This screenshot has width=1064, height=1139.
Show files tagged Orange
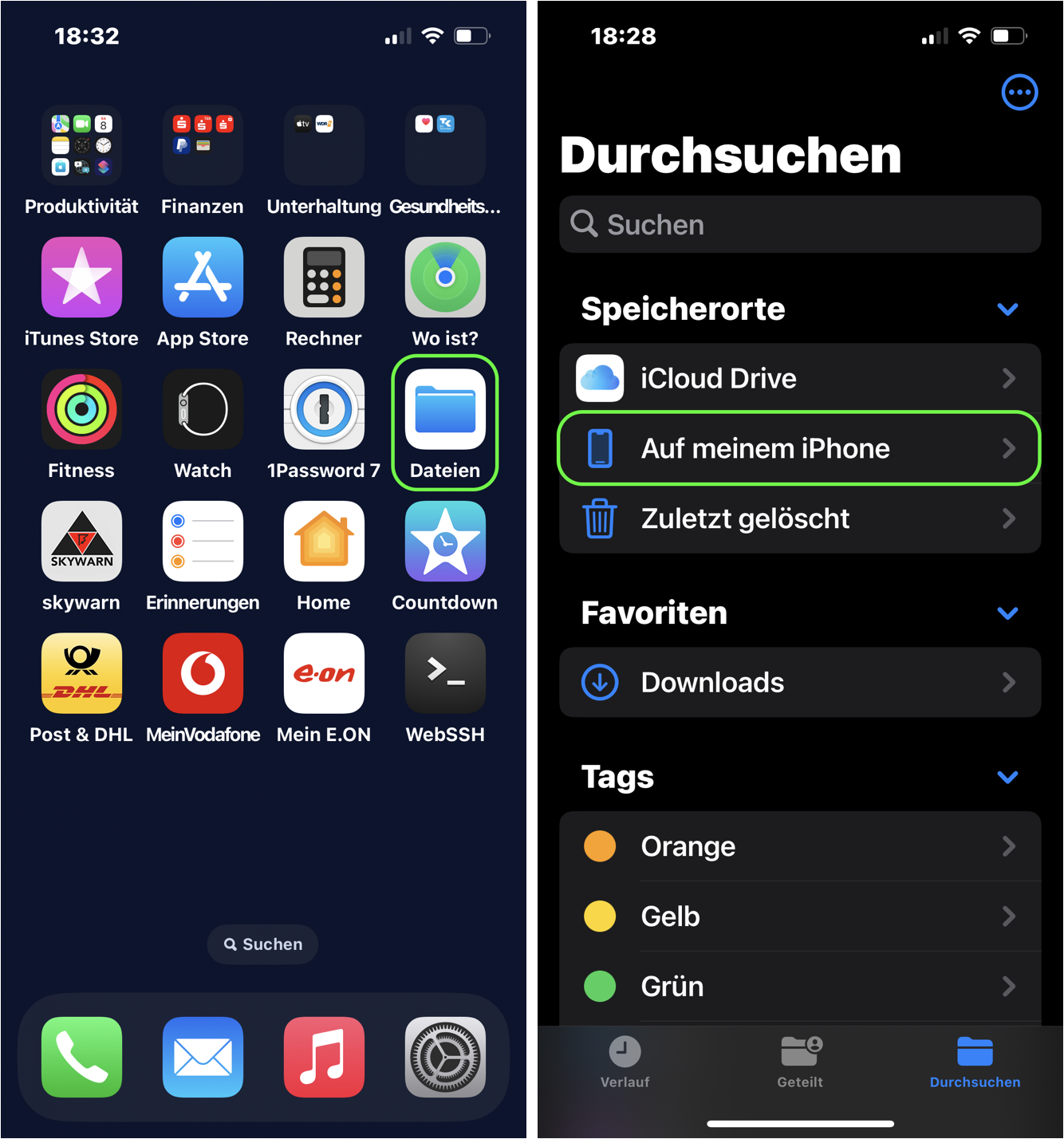[x=799, y=846]
